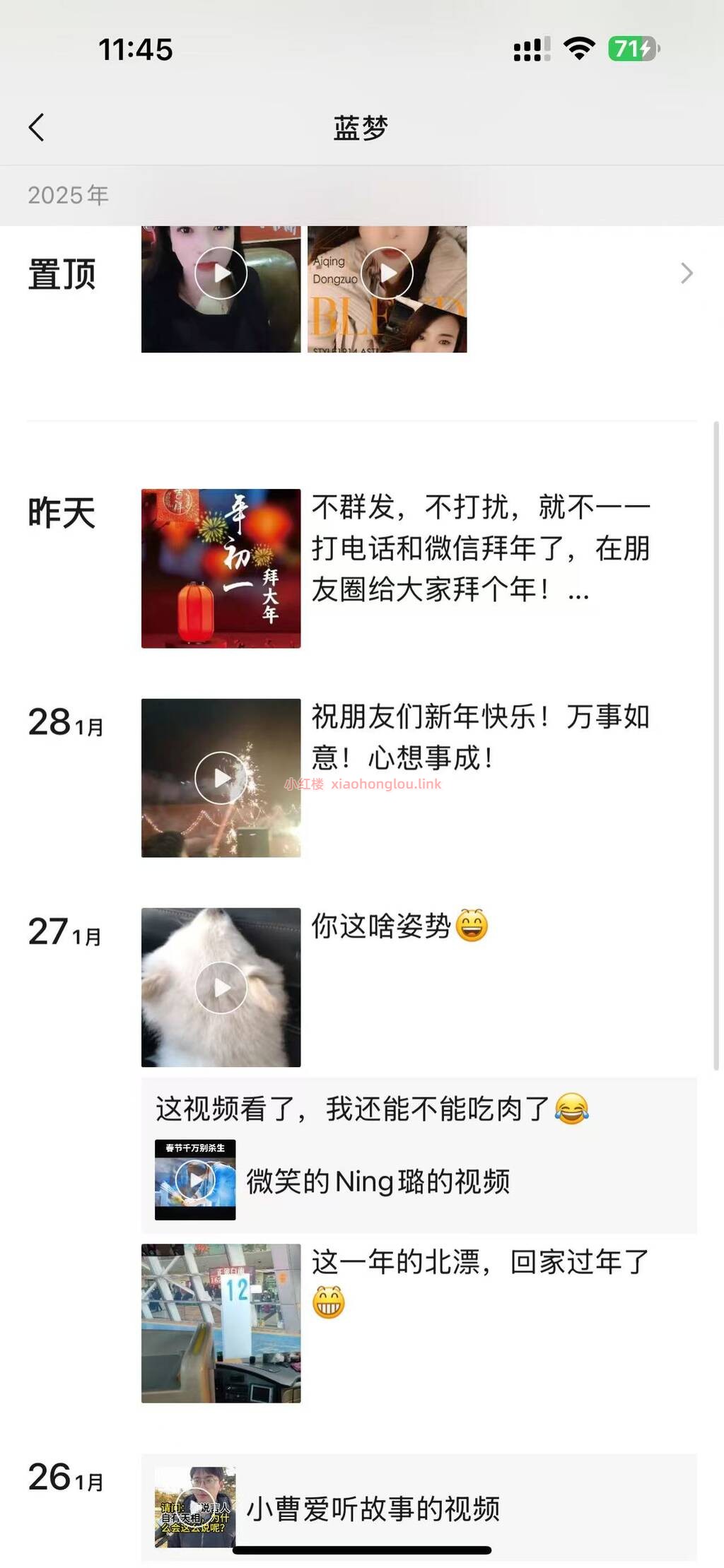
Task: Play the pinned video labeled Aiqing Dongzuo
Action: click(387, 273)
